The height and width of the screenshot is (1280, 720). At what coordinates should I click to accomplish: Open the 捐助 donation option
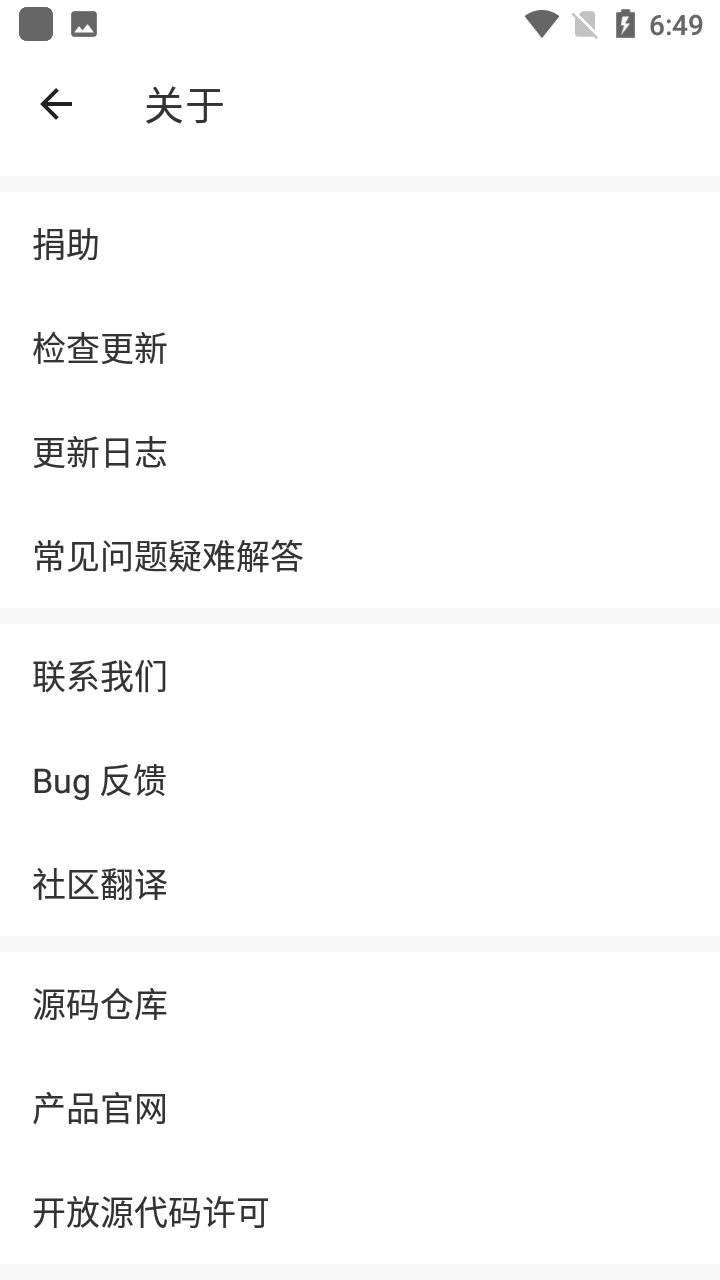[64, 244]
